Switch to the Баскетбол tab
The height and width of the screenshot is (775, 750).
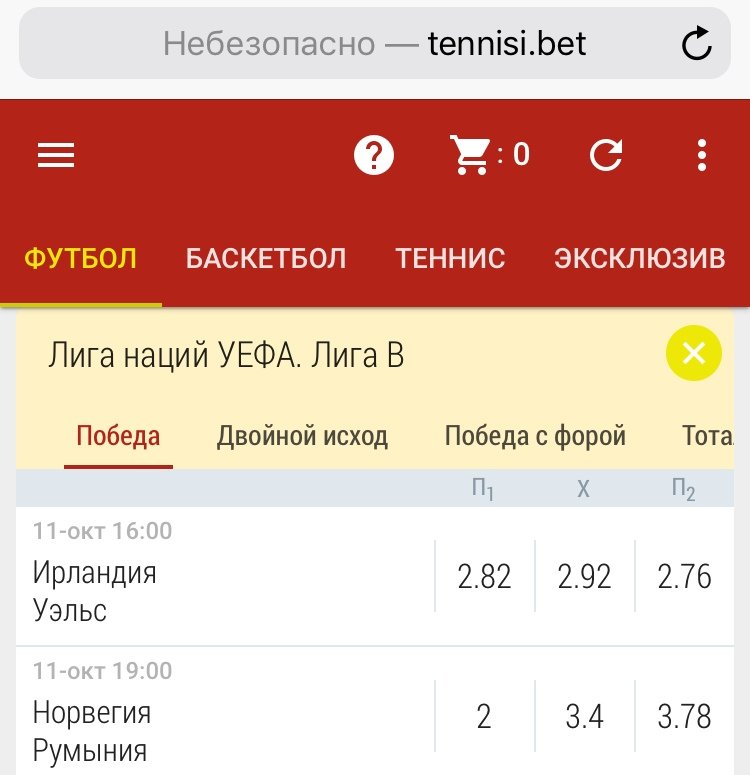[266, 259]
